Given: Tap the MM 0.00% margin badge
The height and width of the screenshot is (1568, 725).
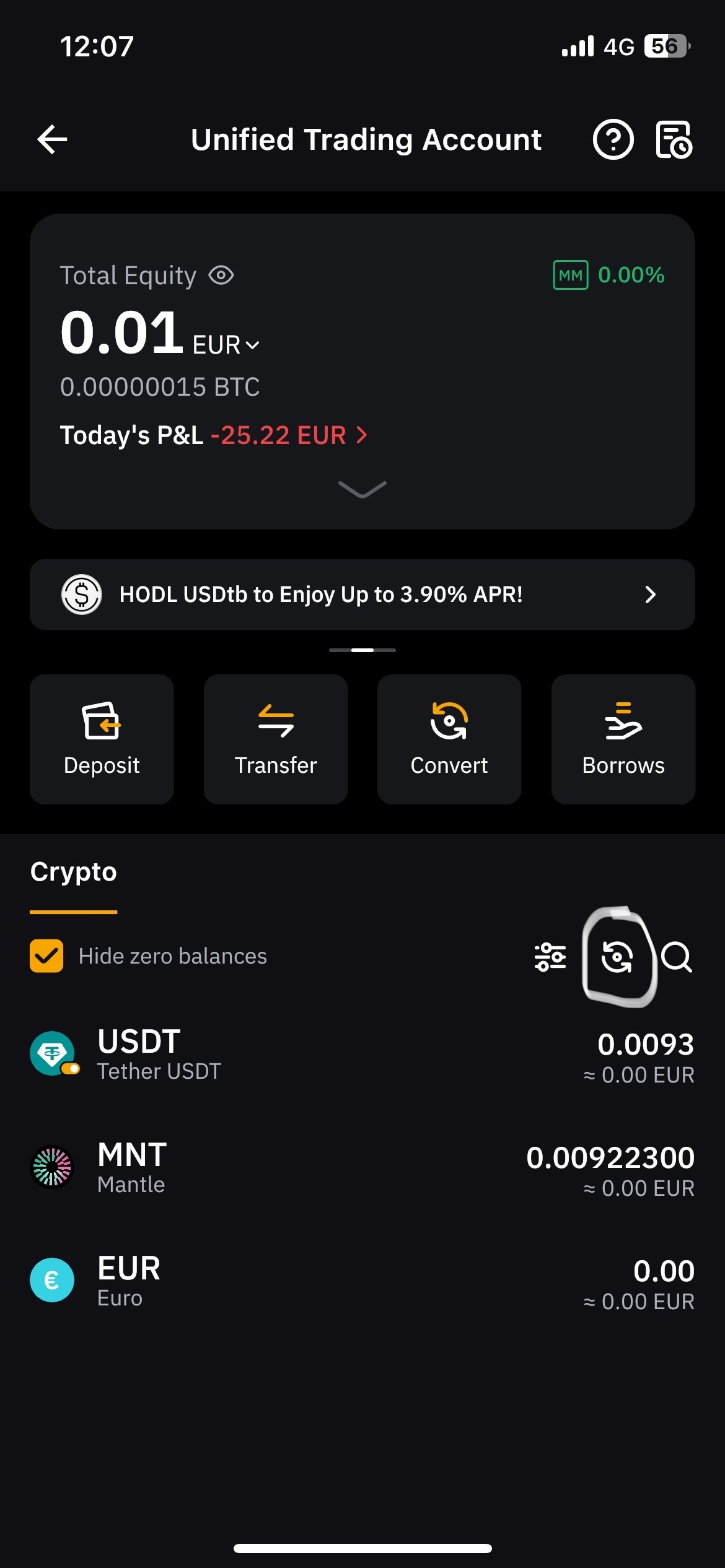Looking at the screenshot, I should 606,275.
